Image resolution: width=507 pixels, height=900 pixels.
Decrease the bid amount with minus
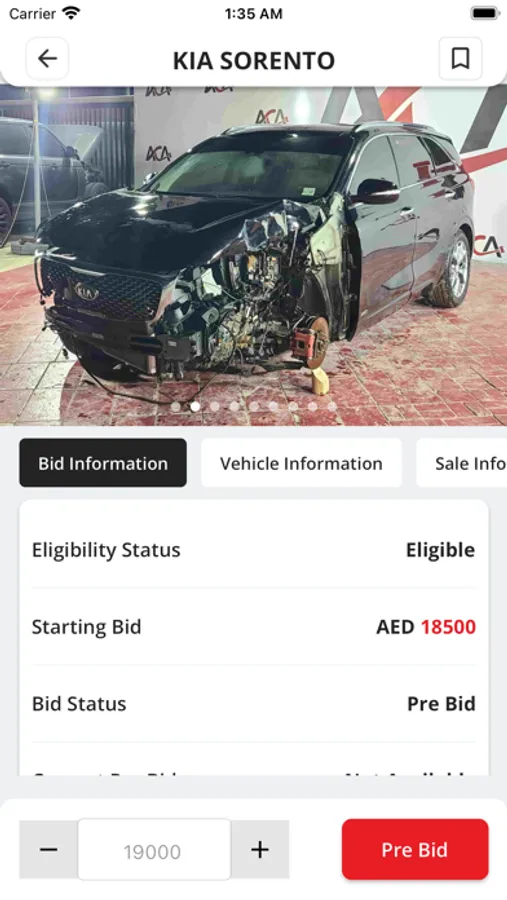pos(49,849)
